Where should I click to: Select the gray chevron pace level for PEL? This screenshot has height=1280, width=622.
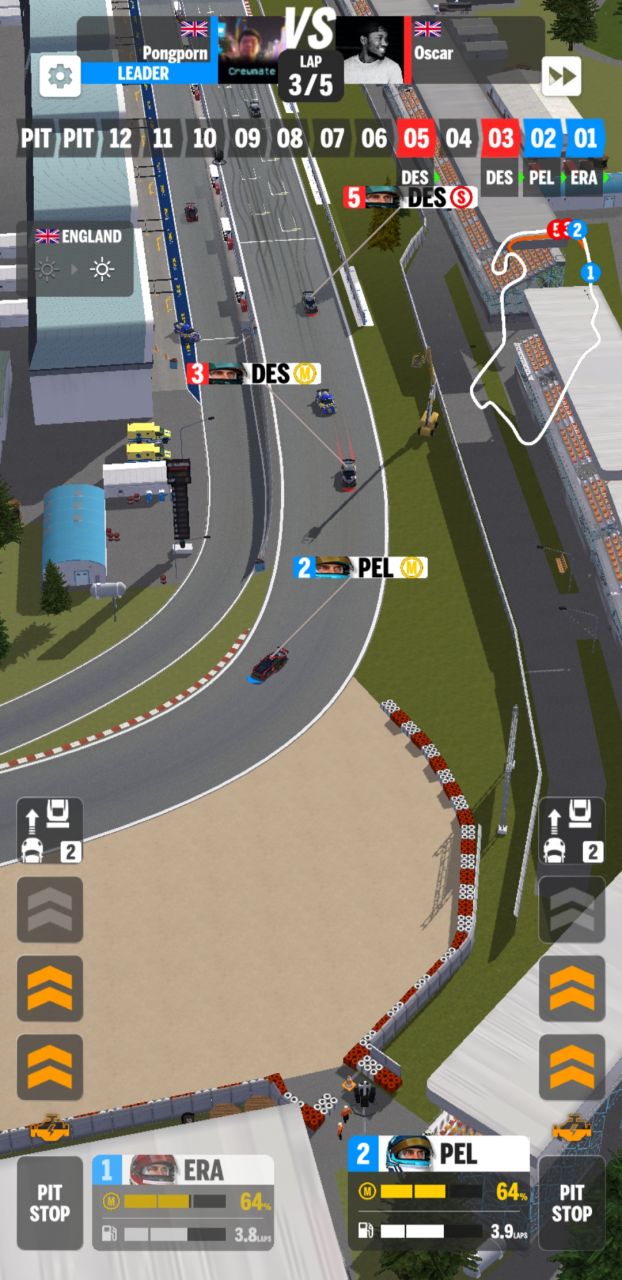click(572, 909)
